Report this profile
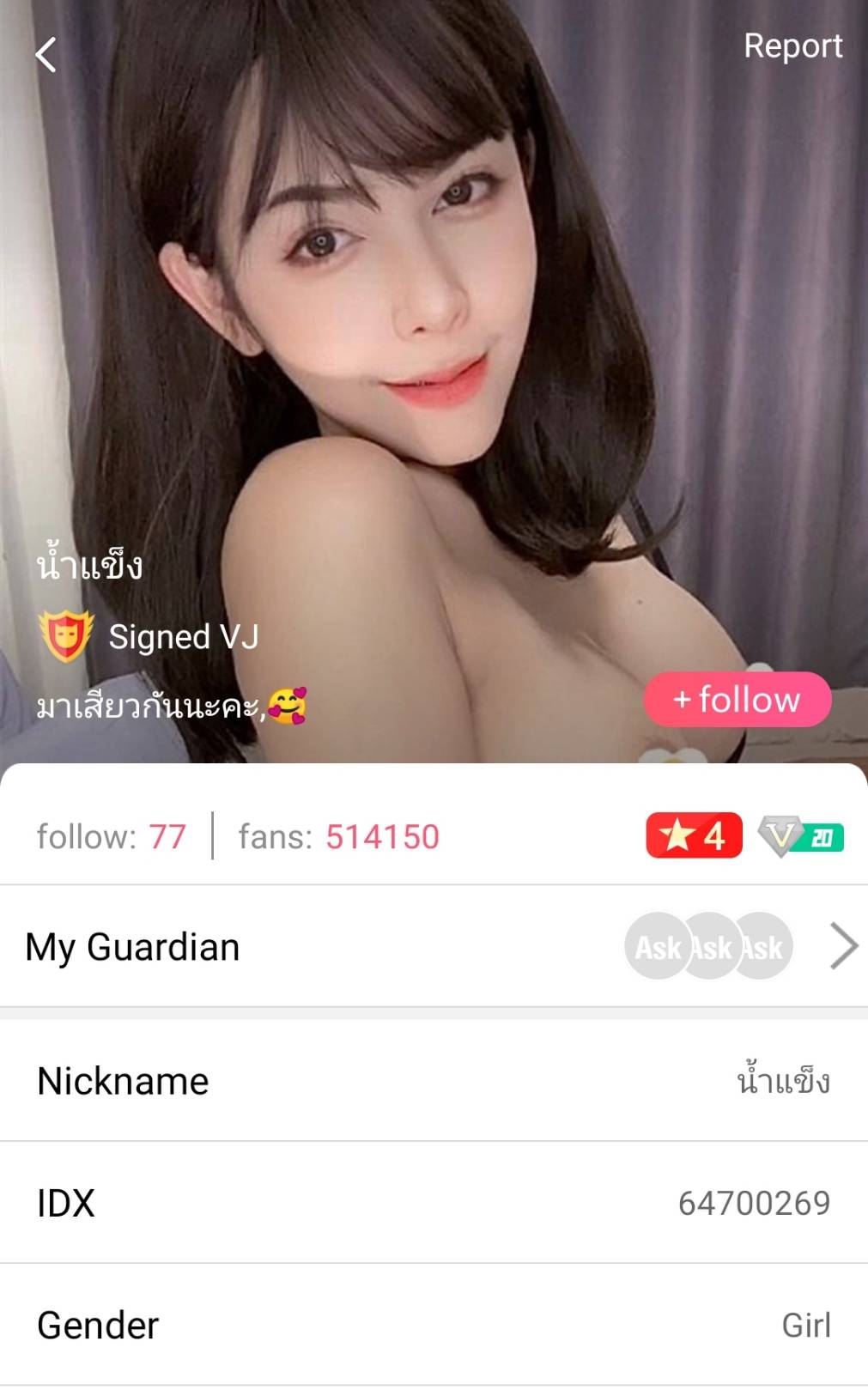 [792, 46]
